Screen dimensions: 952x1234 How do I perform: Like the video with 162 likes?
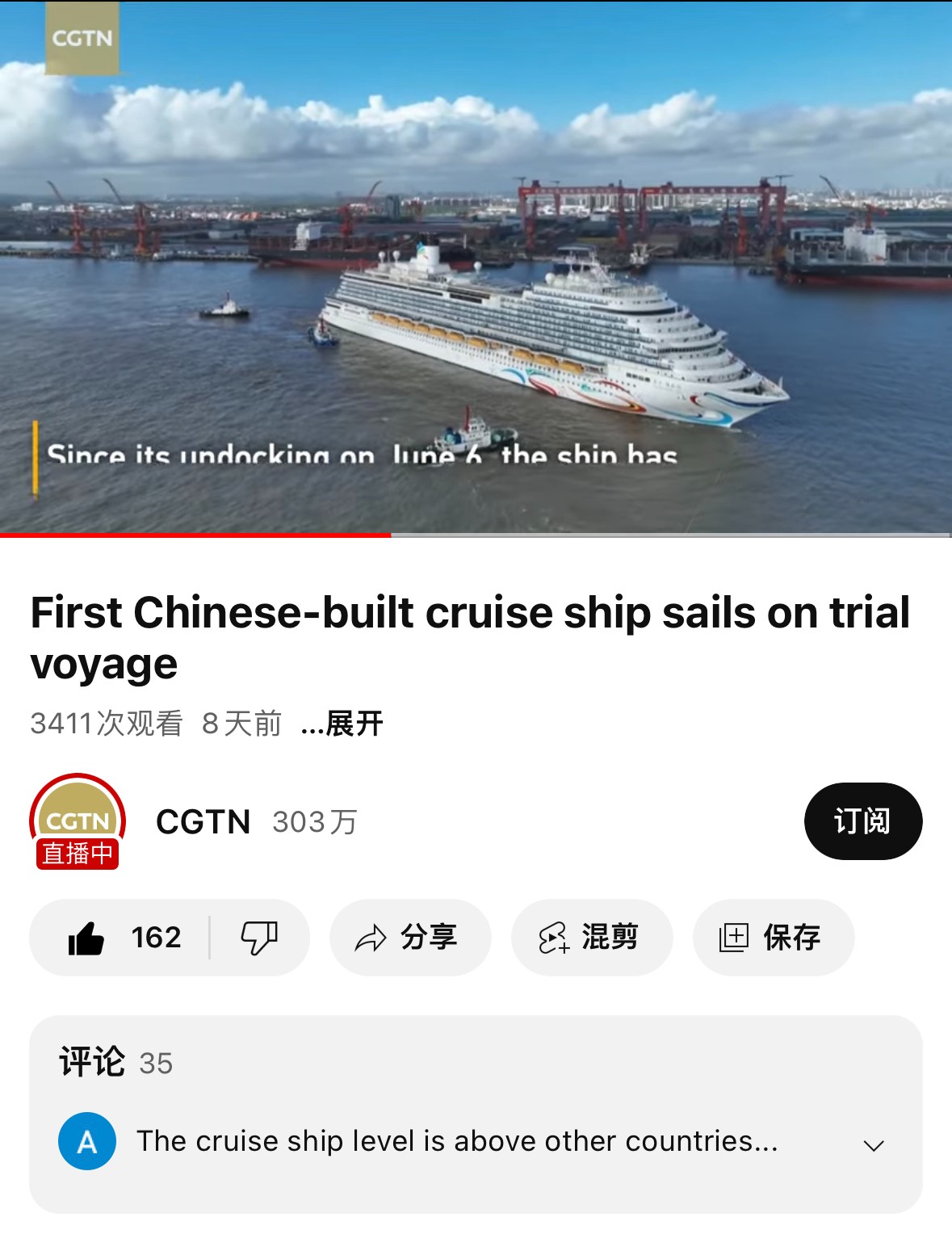[x=123, y=938]
